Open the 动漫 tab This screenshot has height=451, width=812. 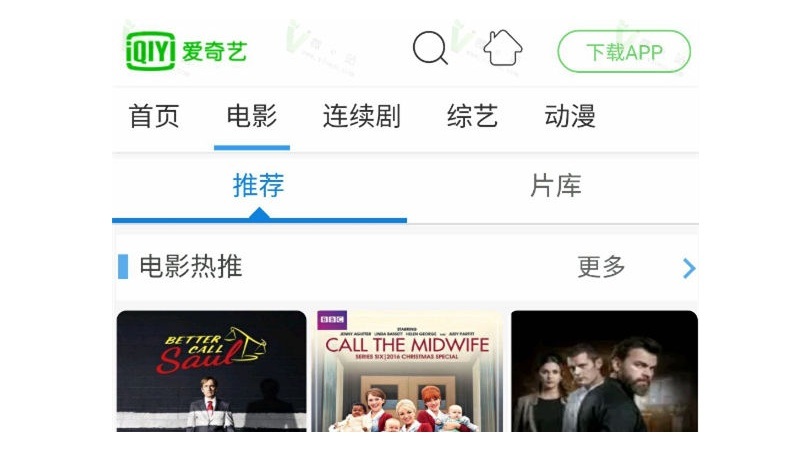pyautogui.click(x=570, y=116)
